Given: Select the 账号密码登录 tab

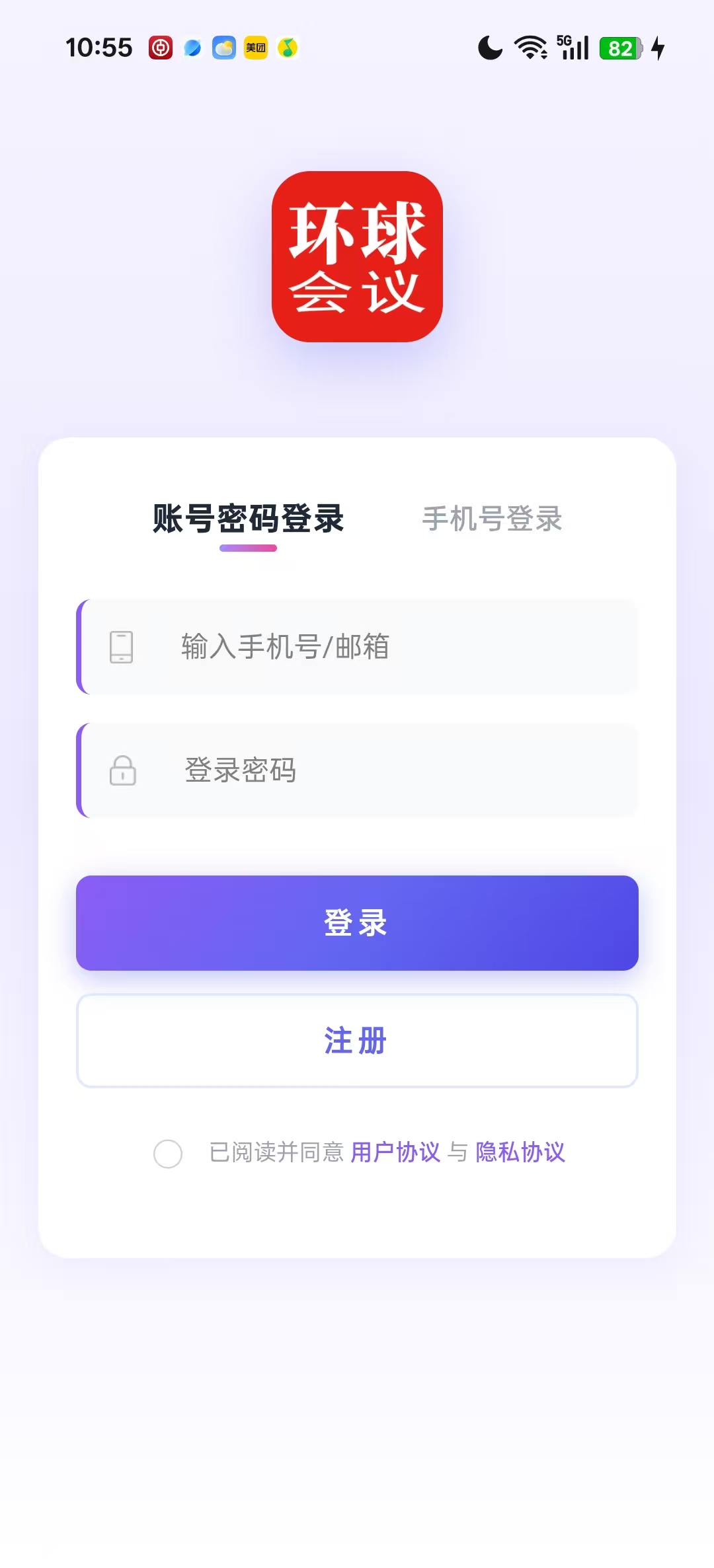Looking at the screenshot, I should pos(248,519).
